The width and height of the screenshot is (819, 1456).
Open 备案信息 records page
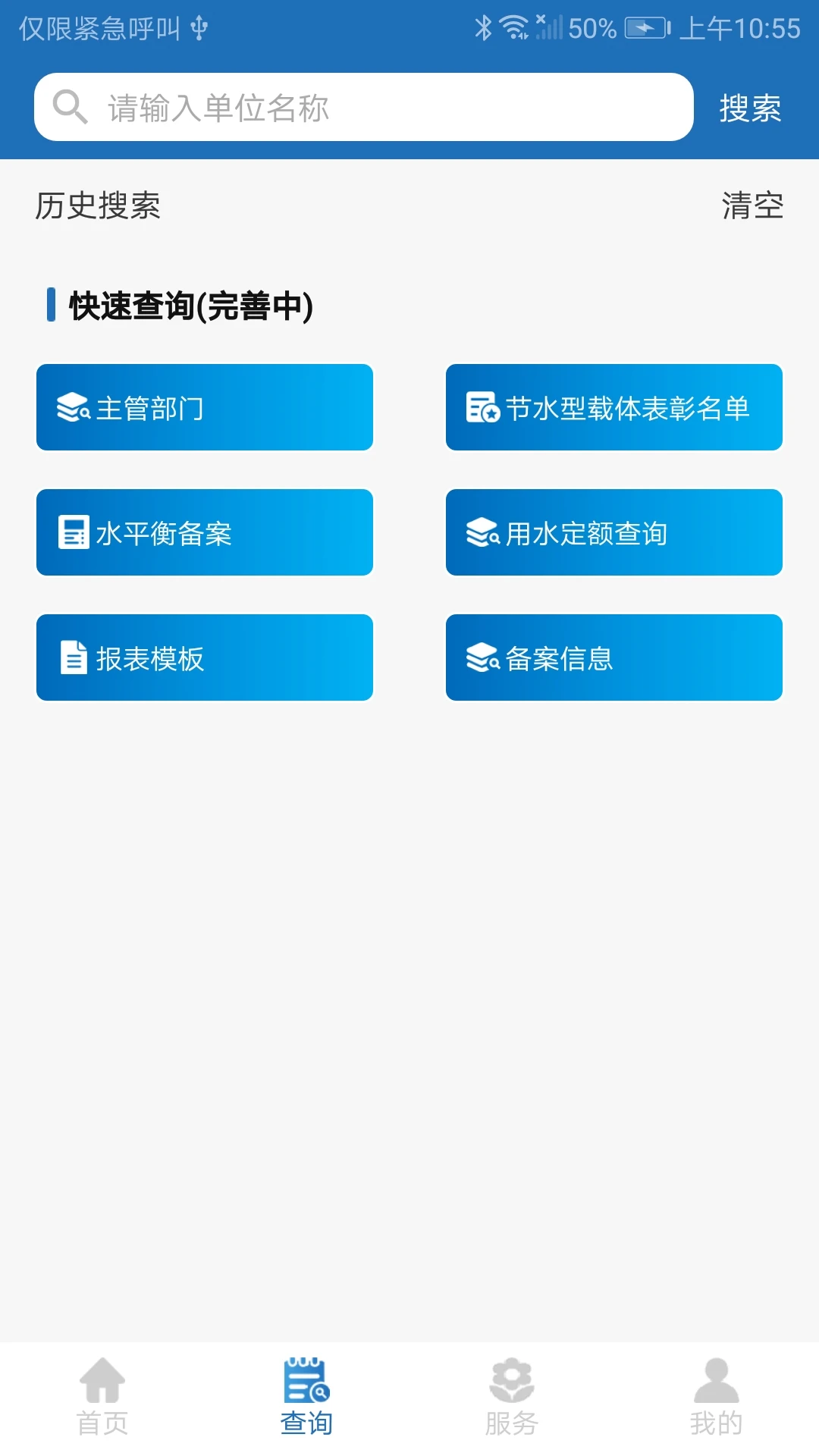[x=614, y=657]
